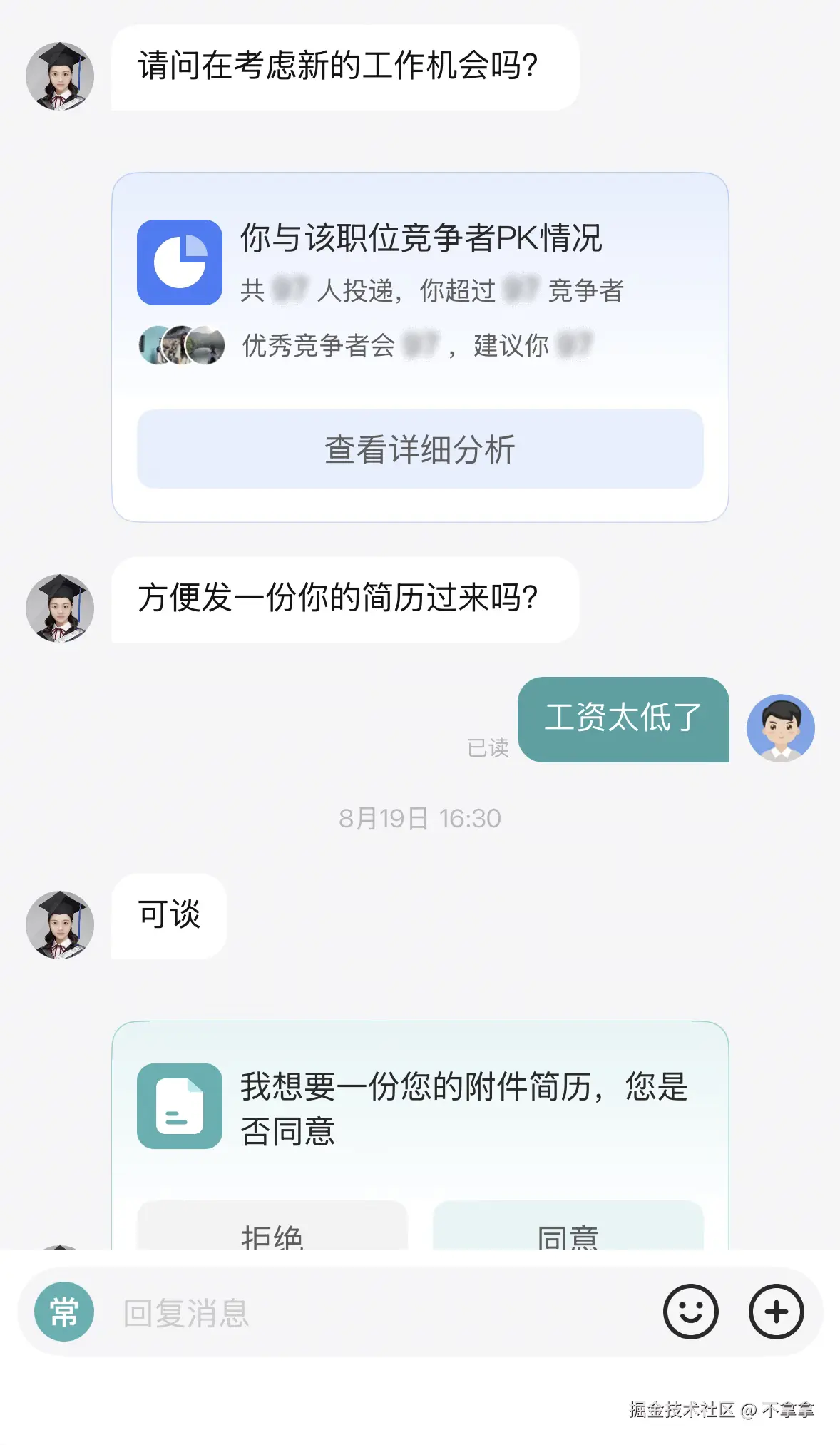Open recruiter avatar beside 请问在考虑新的工作机会吗

60,76
